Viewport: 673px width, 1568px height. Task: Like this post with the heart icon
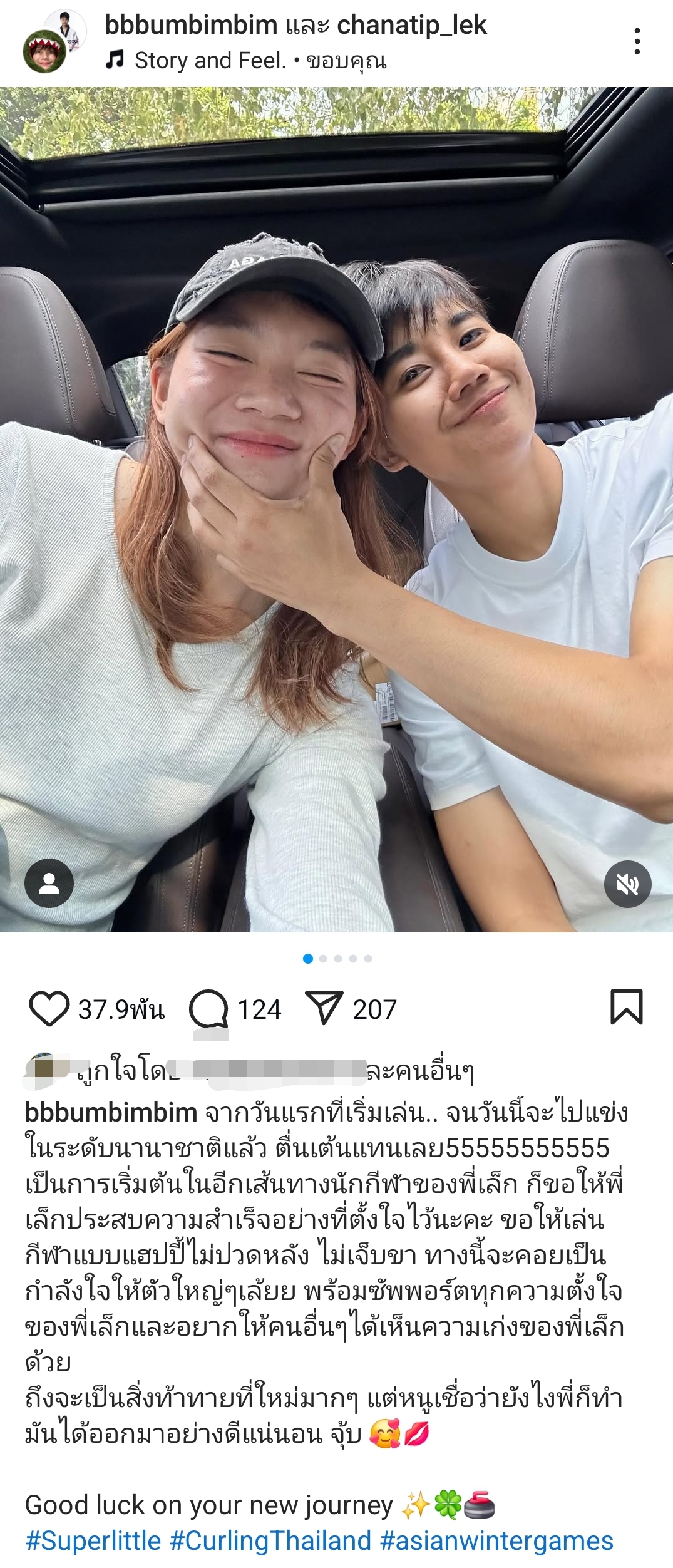(49, 1009)
